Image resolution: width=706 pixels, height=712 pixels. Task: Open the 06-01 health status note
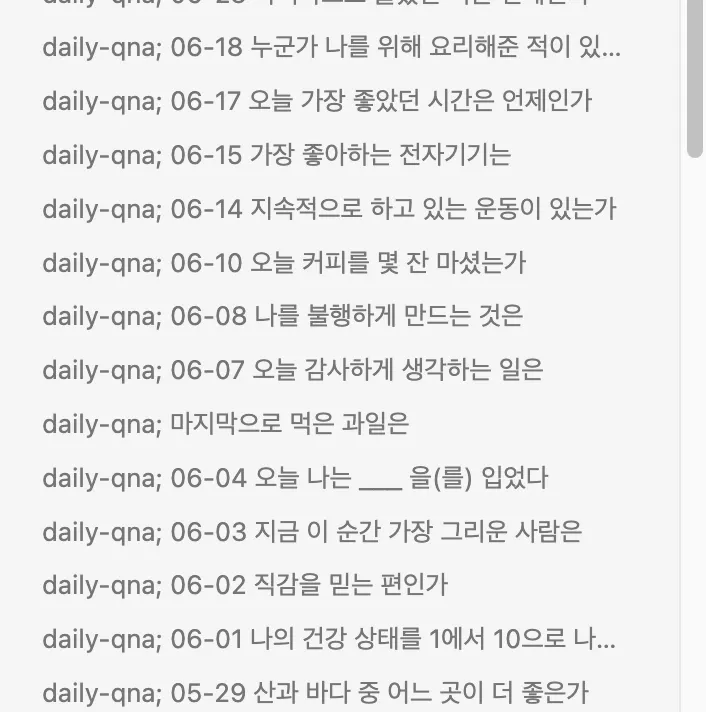pos(328,640)
